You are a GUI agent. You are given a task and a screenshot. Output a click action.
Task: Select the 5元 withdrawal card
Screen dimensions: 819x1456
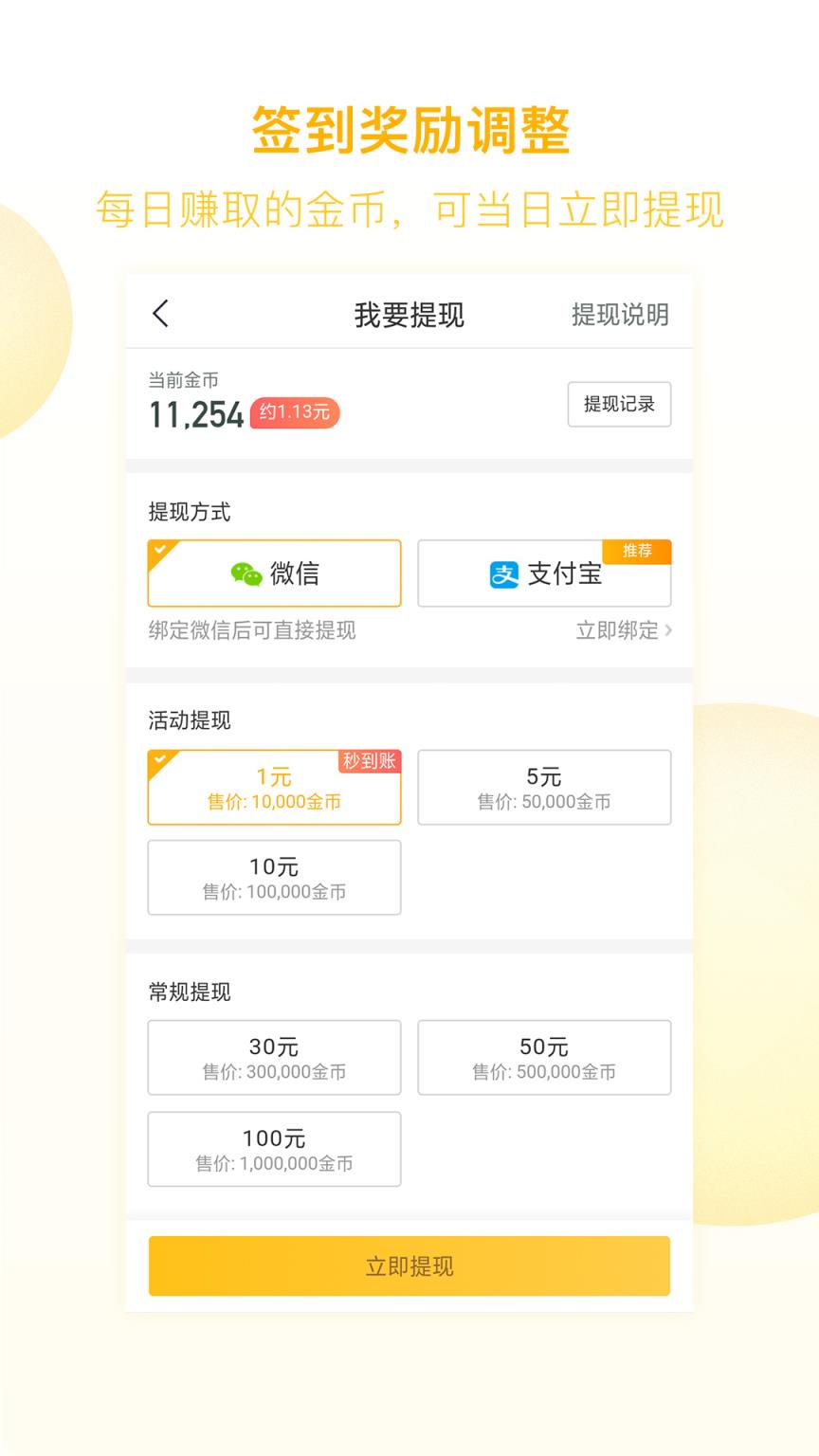[545, 788]
